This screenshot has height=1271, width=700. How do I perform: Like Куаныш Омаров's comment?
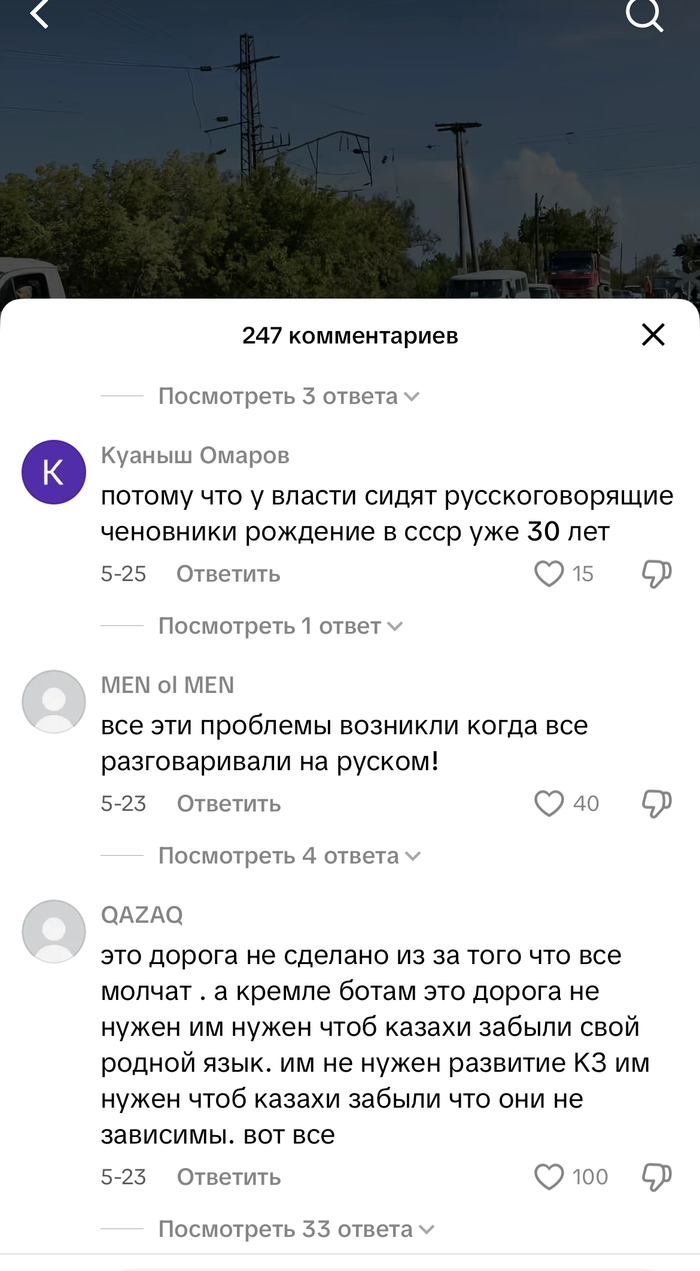click(x=549, y=573)
